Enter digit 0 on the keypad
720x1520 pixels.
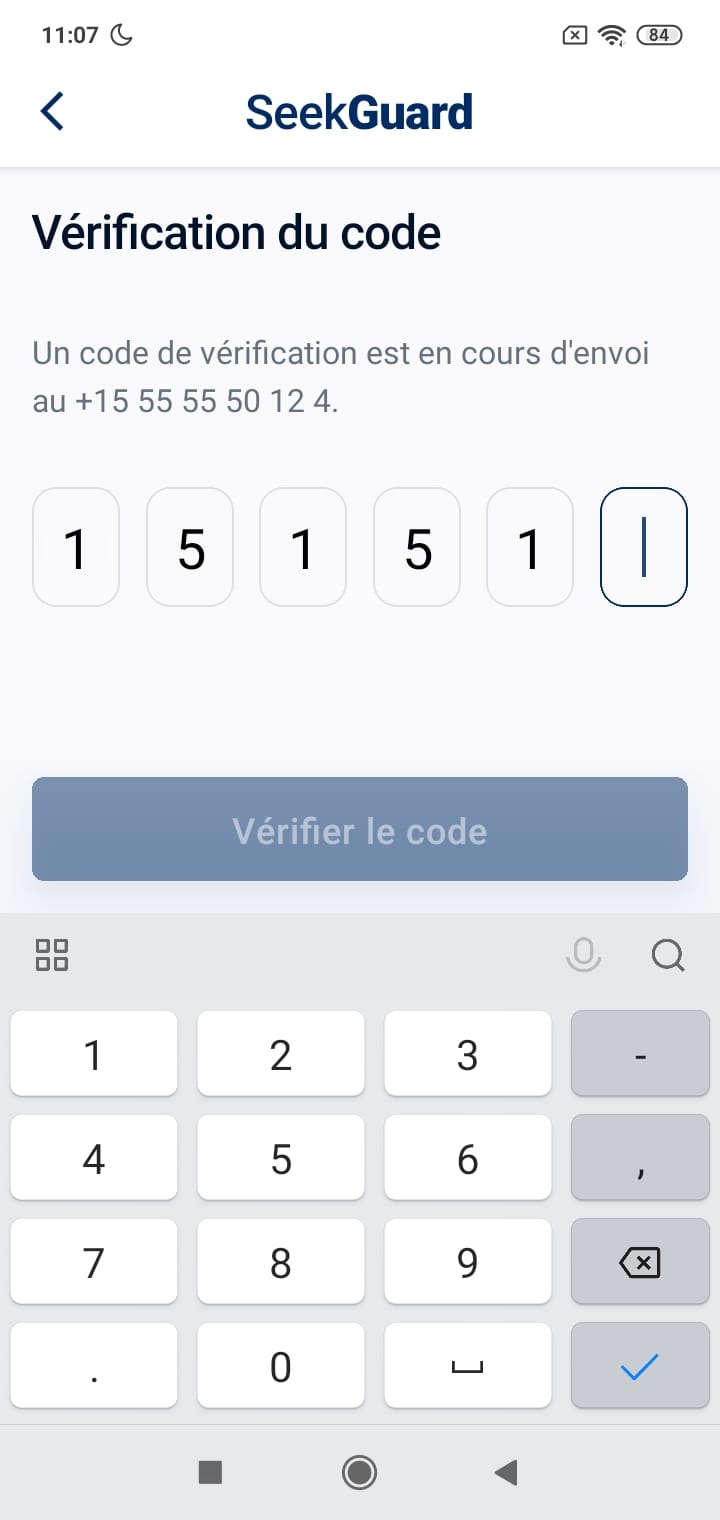pos(281,1366)
